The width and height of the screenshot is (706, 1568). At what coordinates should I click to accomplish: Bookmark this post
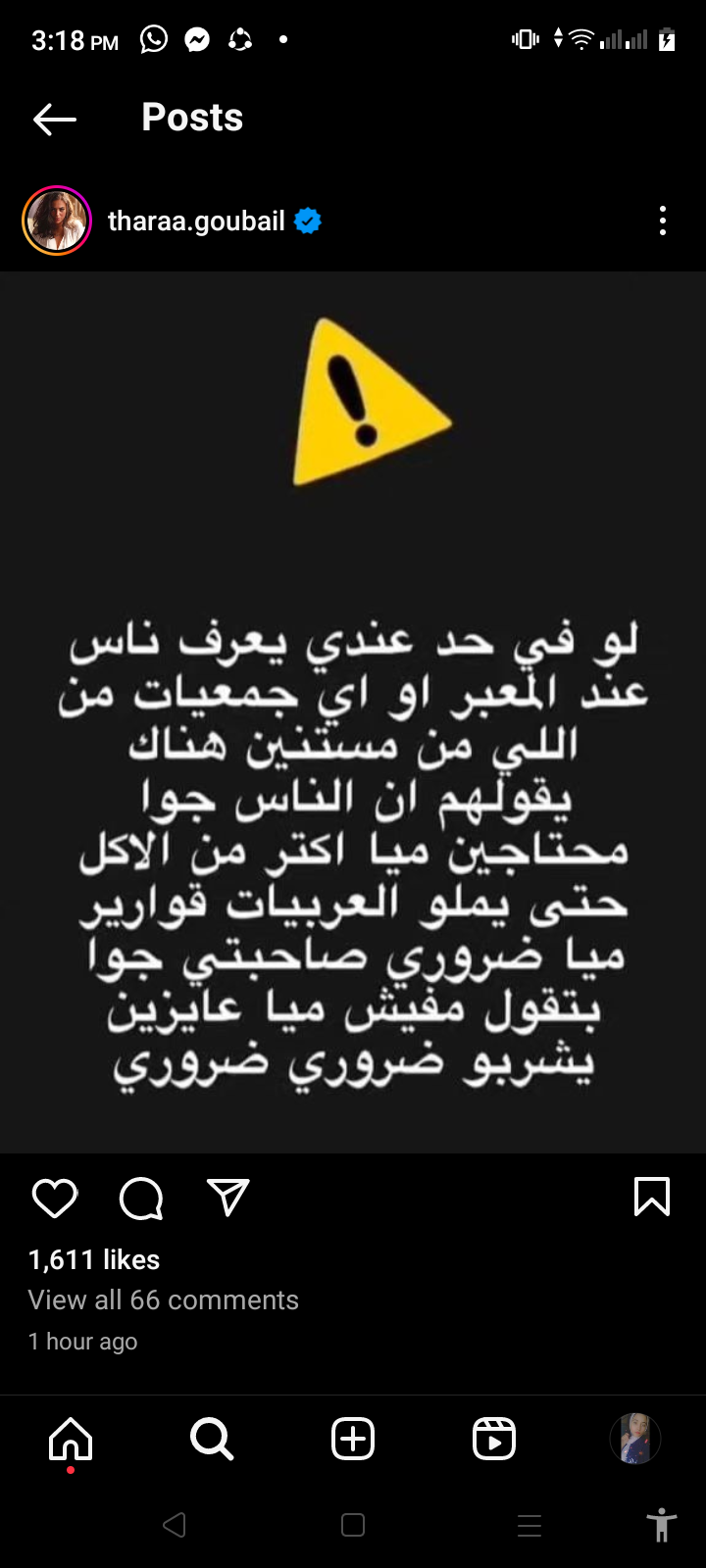[652, 1197]
